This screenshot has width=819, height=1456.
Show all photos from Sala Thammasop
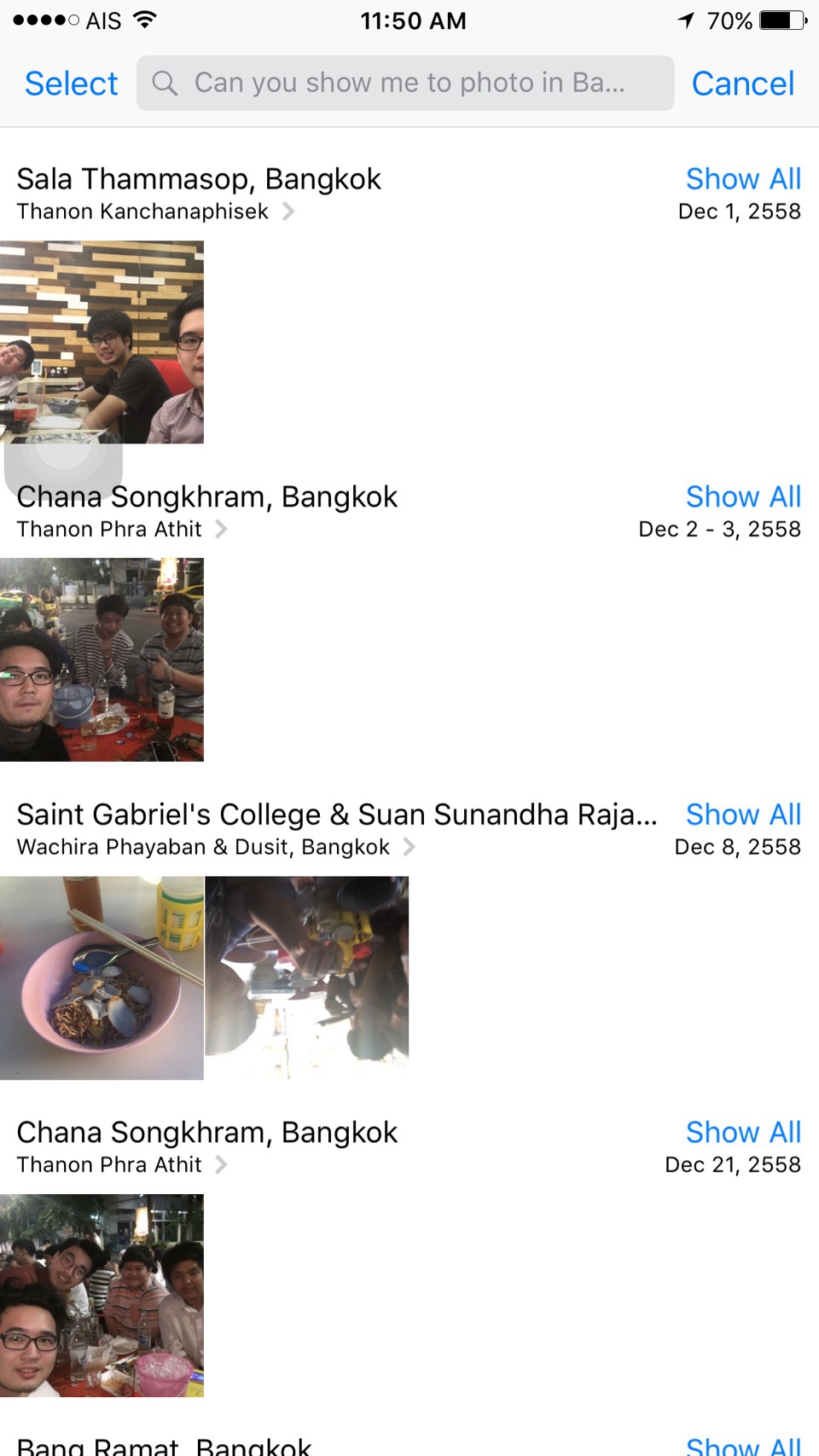pyautogui.click(x=743, y=179)
